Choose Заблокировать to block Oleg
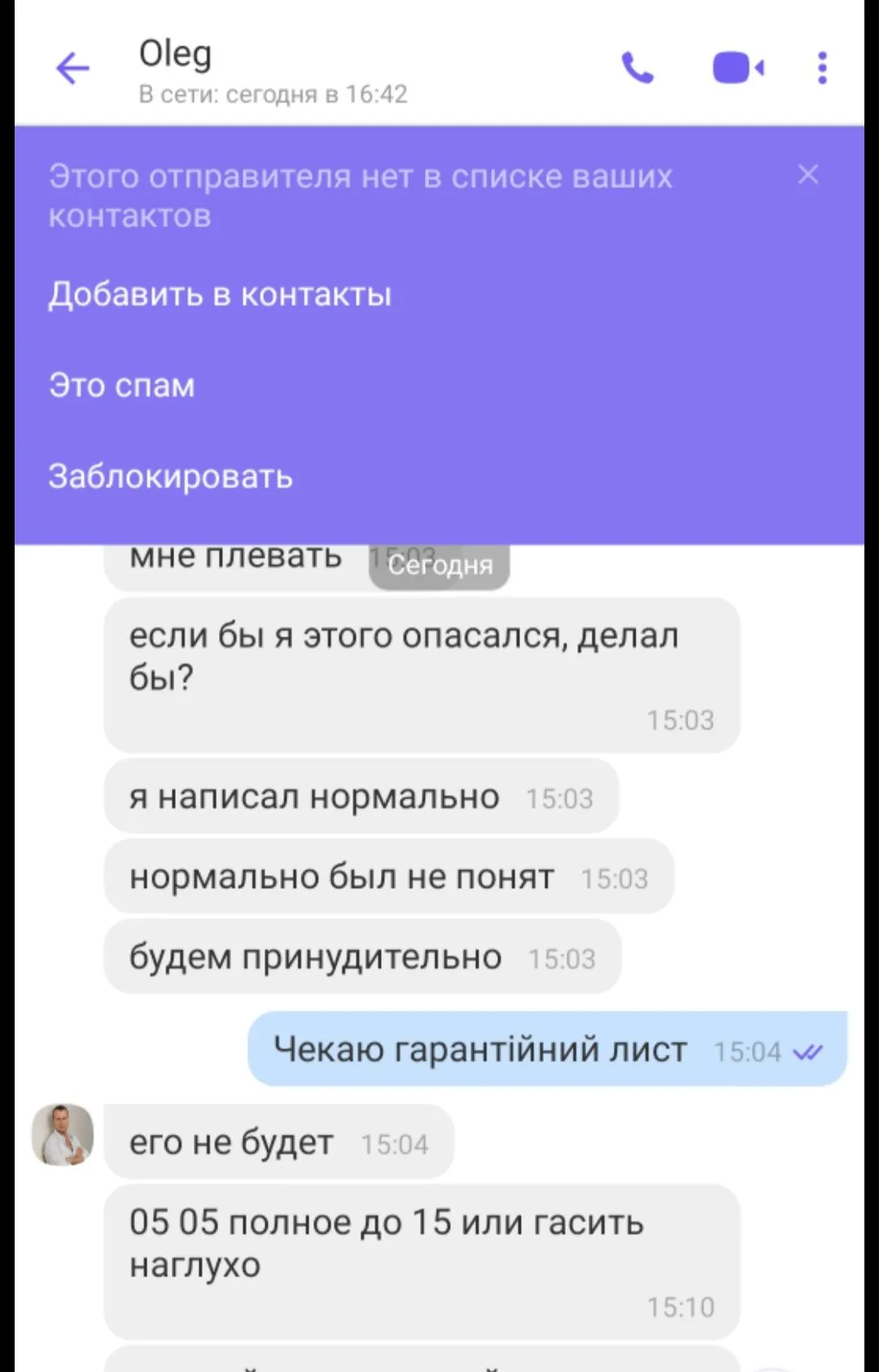Screen dimensions: 879x1372 point(170,477)
